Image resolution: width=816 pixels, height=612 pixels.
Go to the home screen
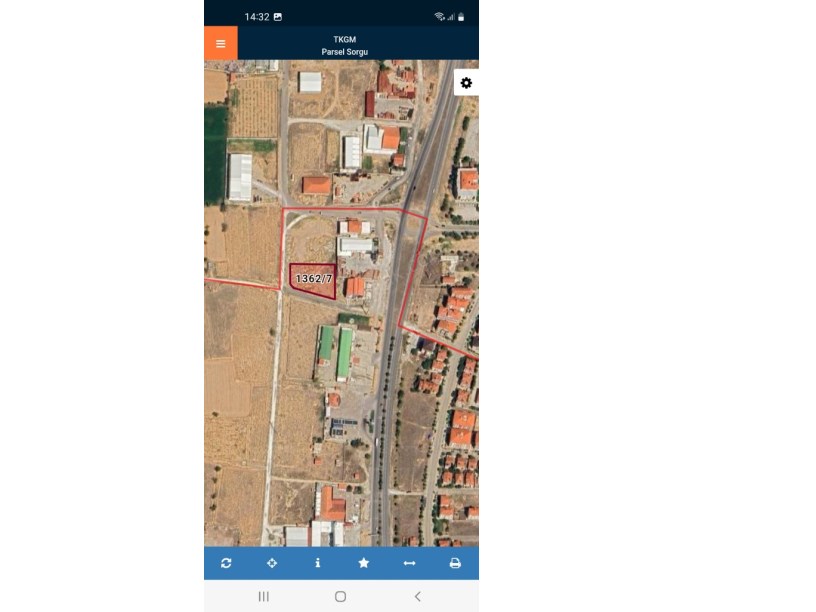[341, 596]
